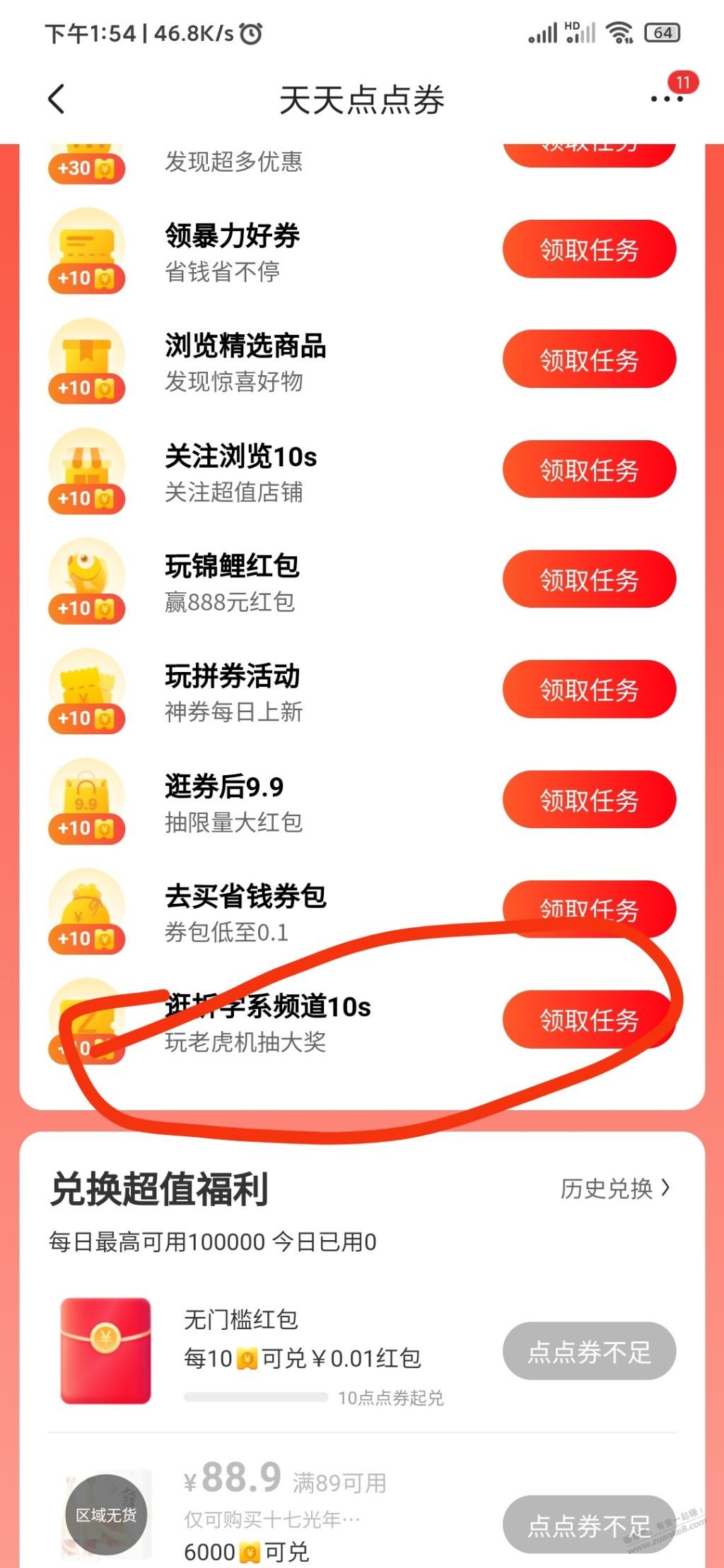Claim the 玩老虎机抽大奖 task
Screen dimensions: 724x1568
(589, 1020)
